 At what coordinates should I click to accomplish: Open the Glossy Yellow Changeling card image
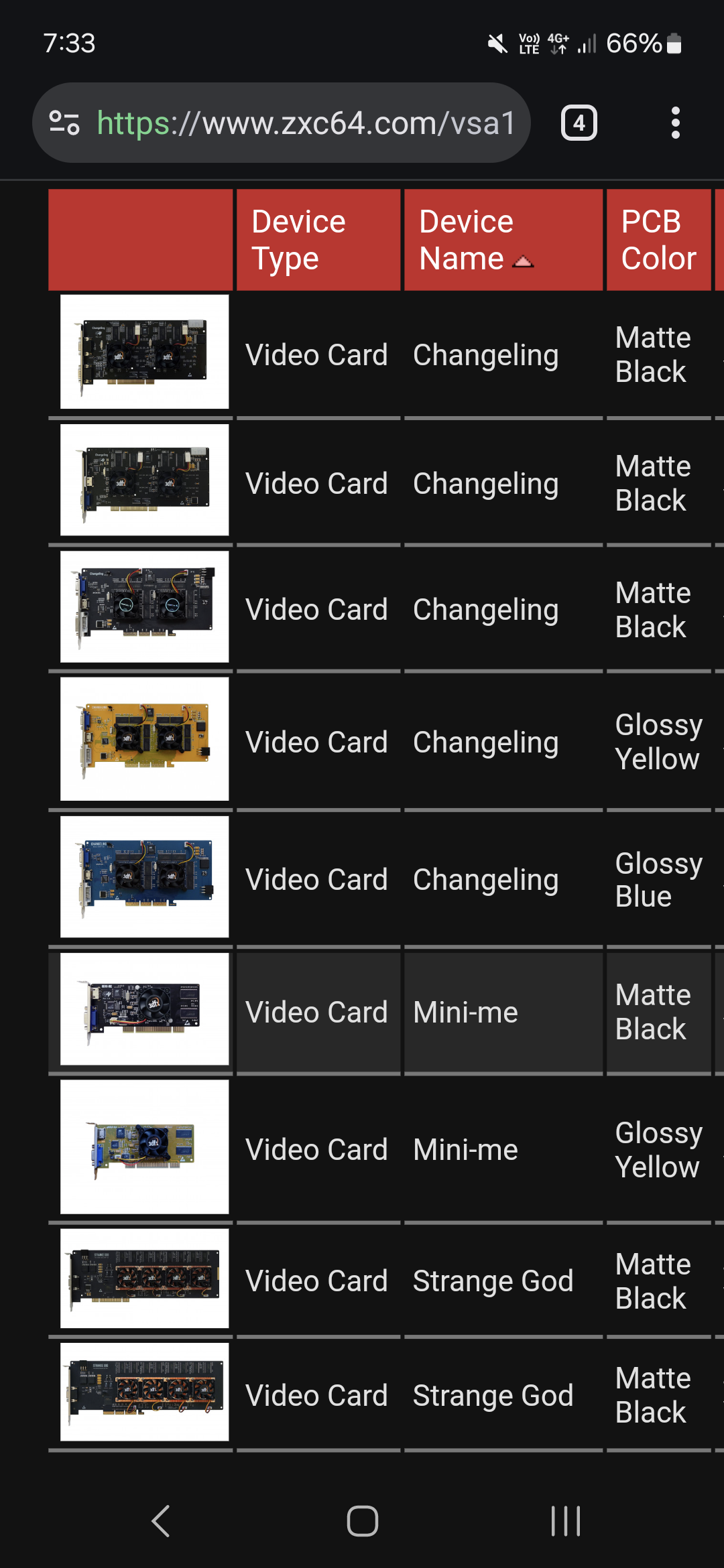tap(144, 739)
